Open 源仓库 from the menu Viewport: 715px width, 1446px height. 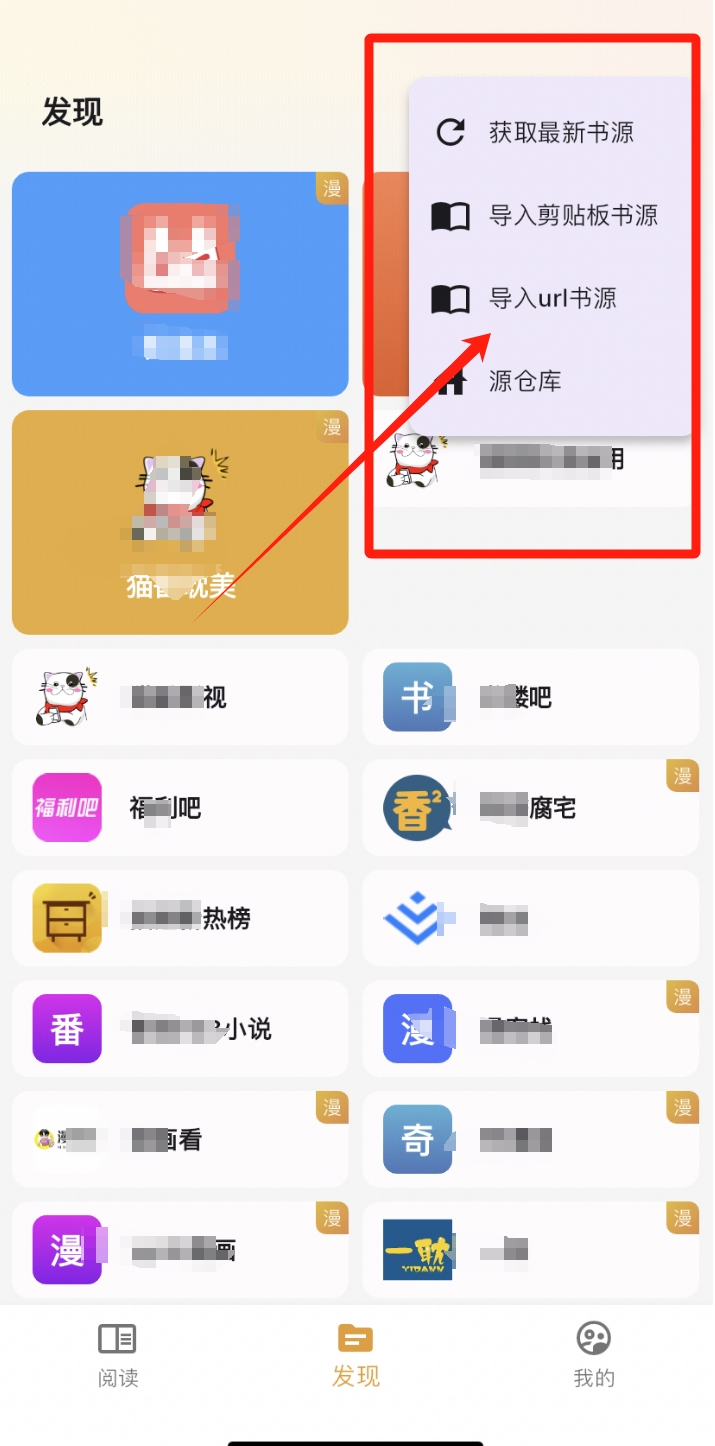[525, 381]
